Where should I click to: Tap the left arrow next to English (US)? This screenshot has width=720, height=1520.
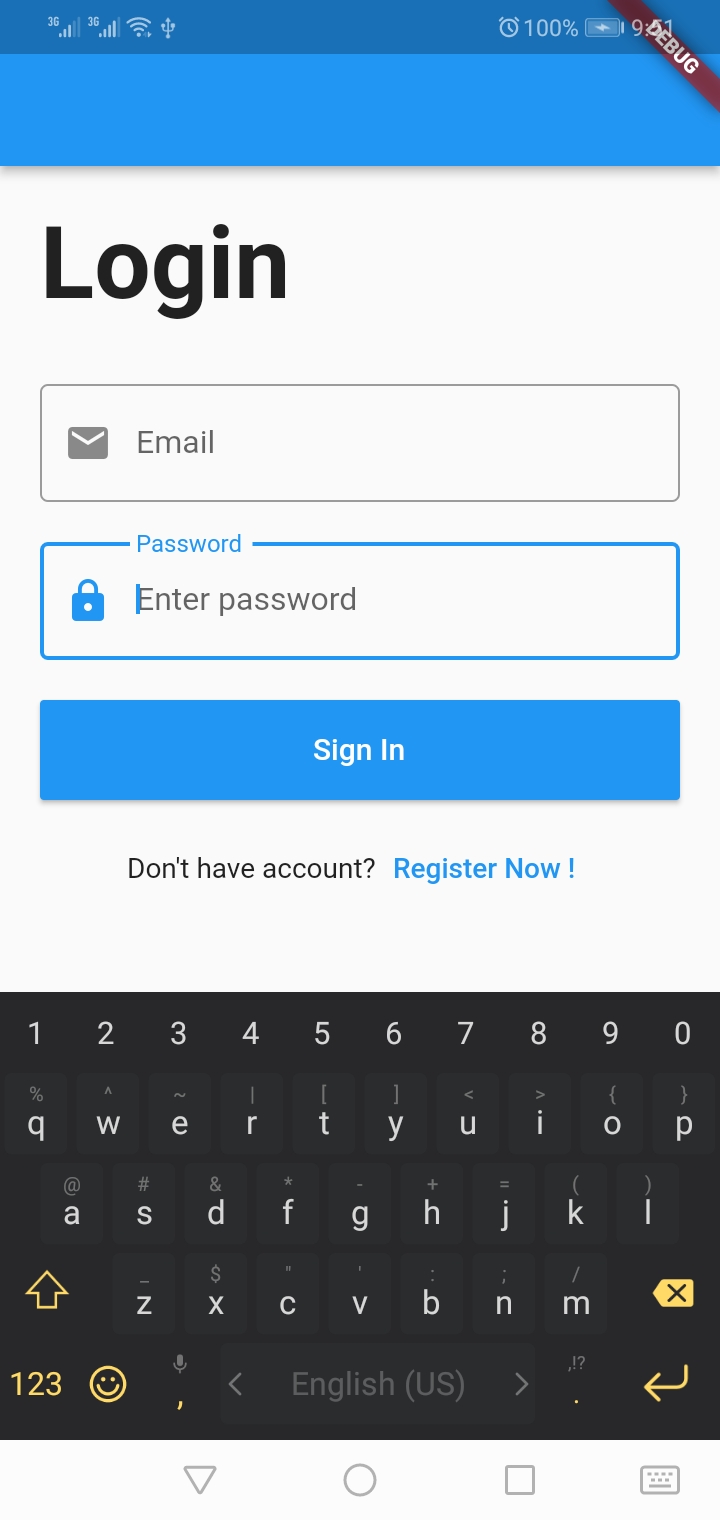(236, 1384)
